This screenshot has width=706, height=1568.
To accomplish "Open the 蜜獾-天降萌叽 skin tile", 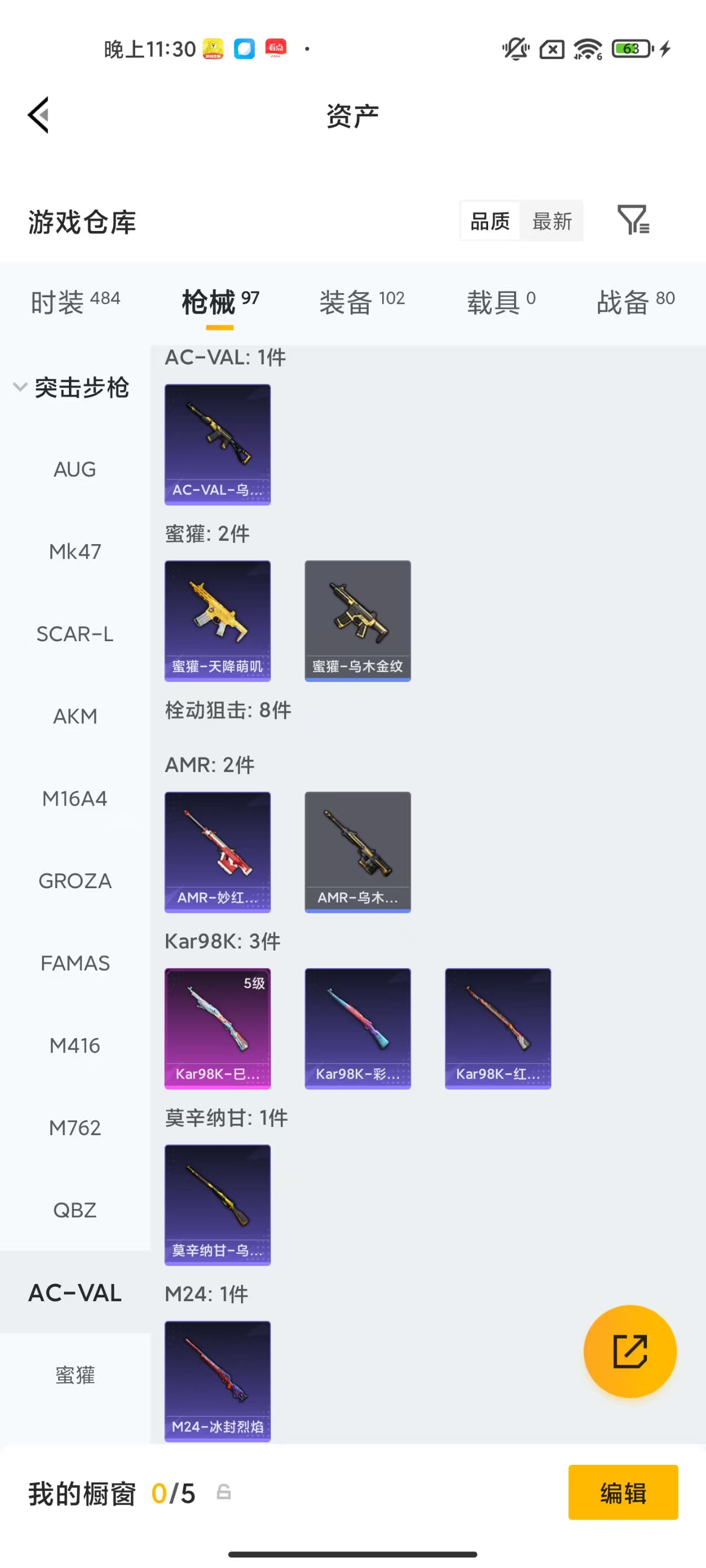I will pyautogui.click(x=217, y=620).
